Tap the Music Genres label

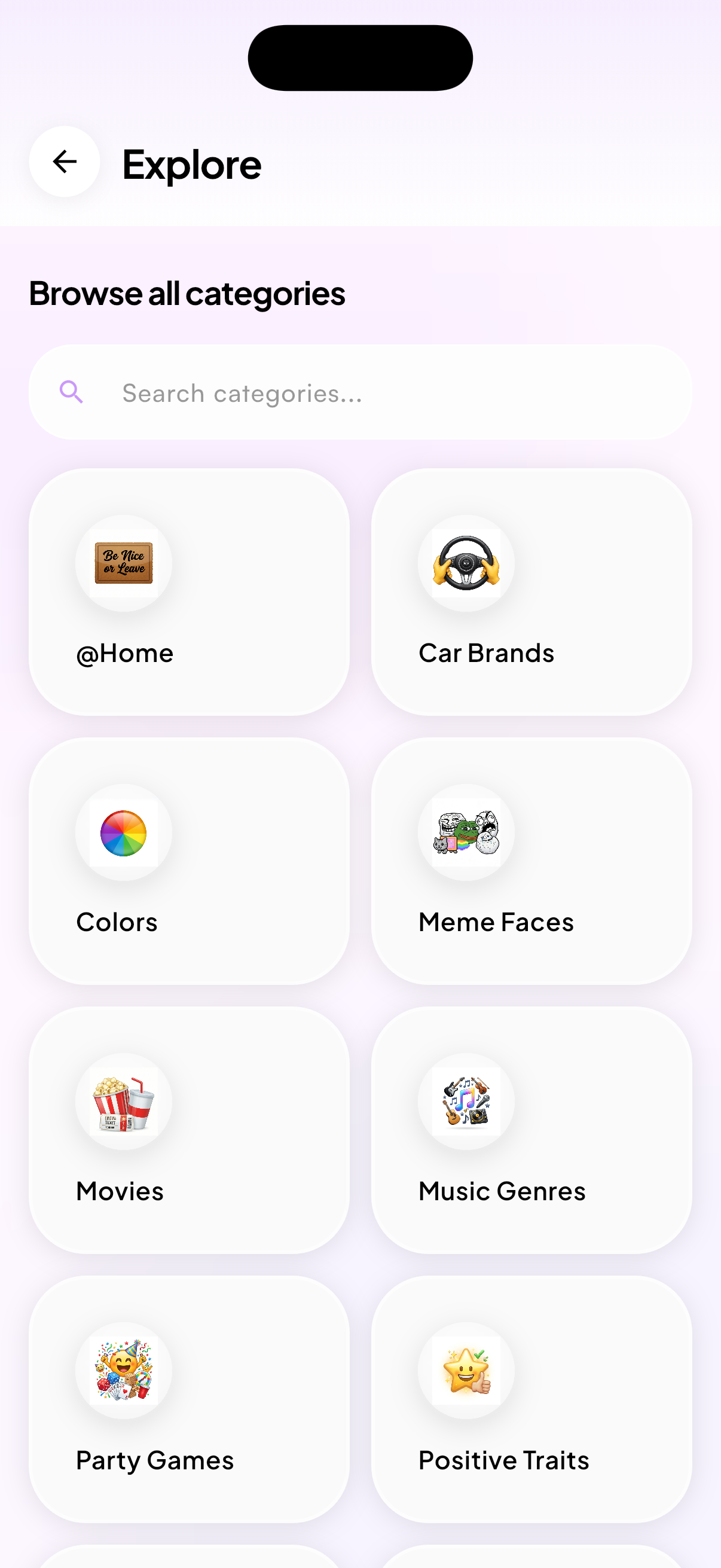[501, 1191]
